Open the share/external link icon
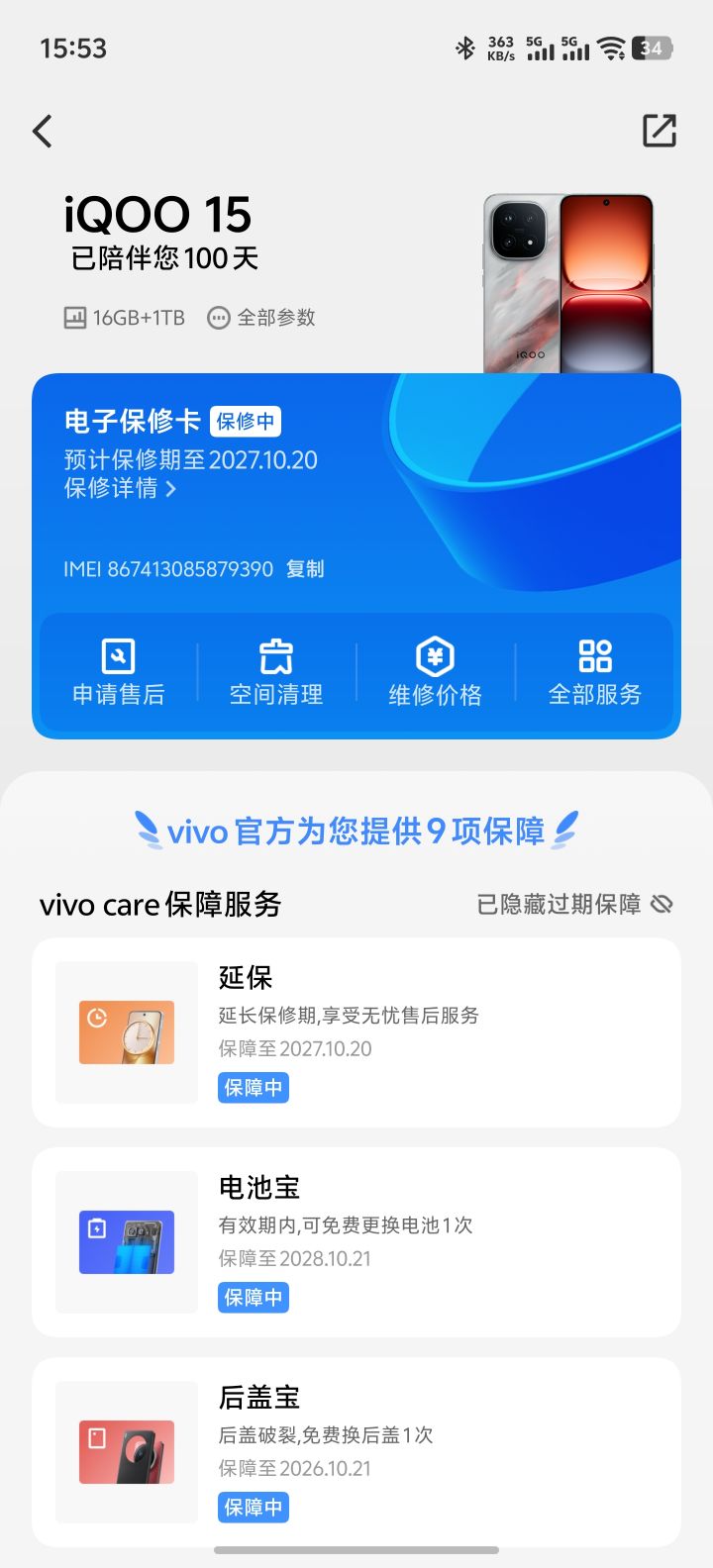Viewport: 713px width, 1568px height. (659, 131)
